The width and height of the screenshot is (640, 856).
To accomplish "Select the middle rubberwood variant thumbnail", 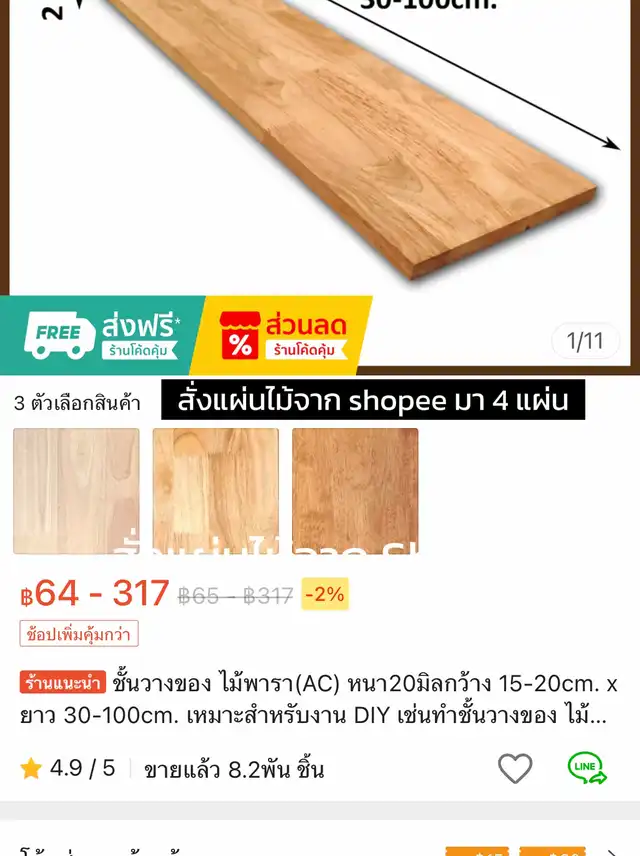I will pyautogui.click(x=215, y=491).
